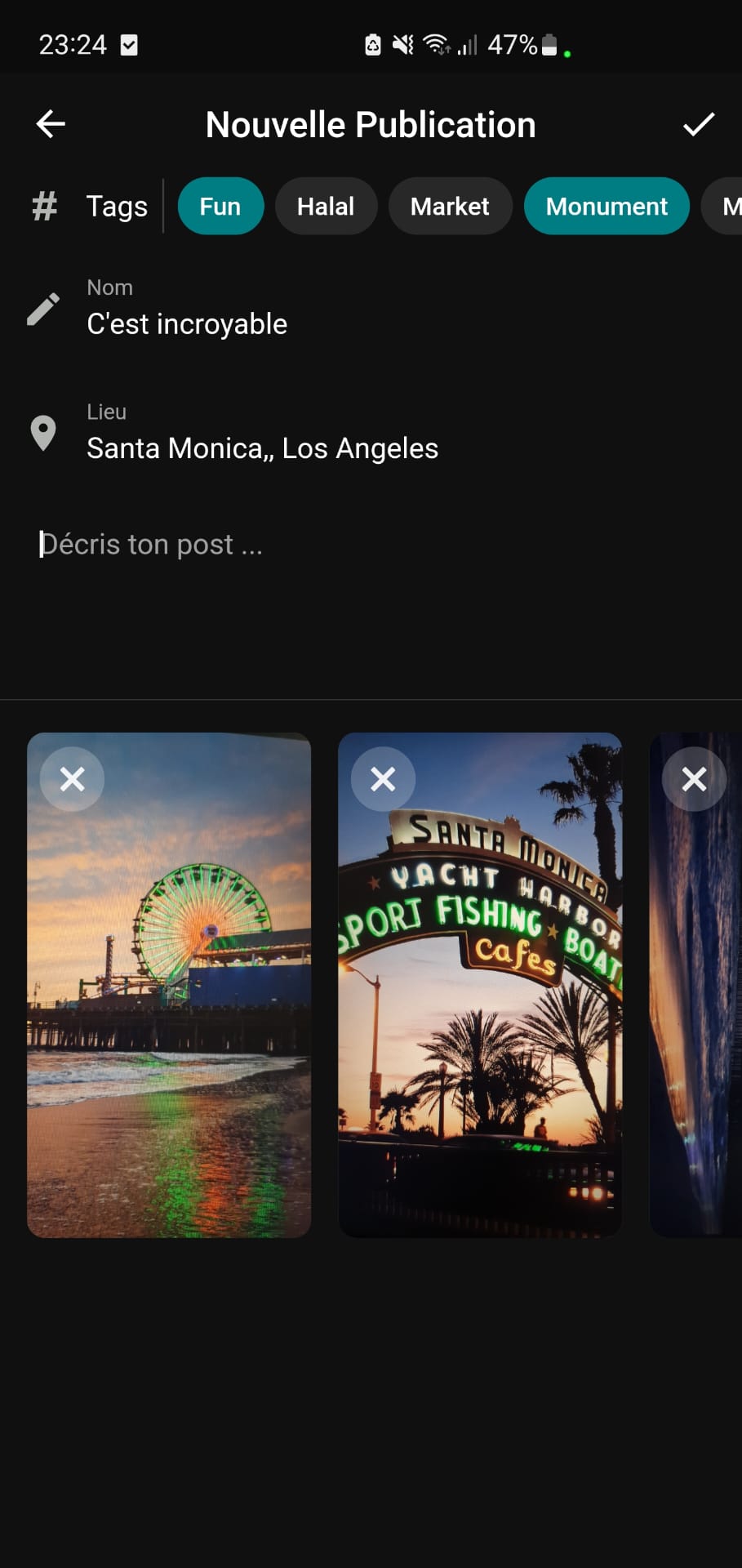Viewport: 742px width, 1568px height.
Task: Deselect the Monument tag chip
Action: tap(606, 207)
